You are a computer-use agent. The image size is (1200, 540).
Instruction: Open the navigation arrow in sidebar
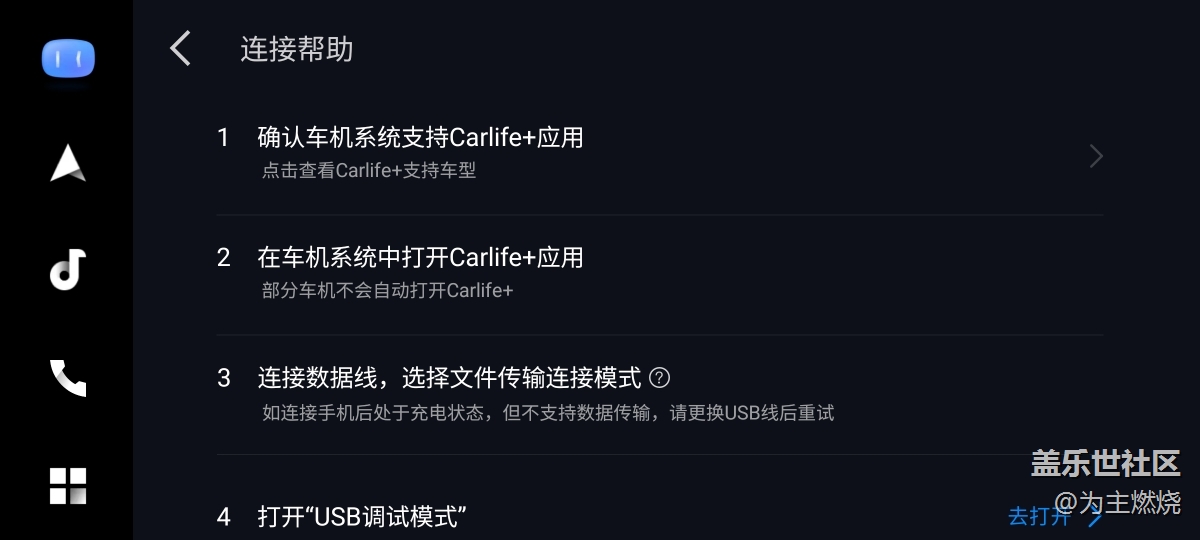coord(68,164)
